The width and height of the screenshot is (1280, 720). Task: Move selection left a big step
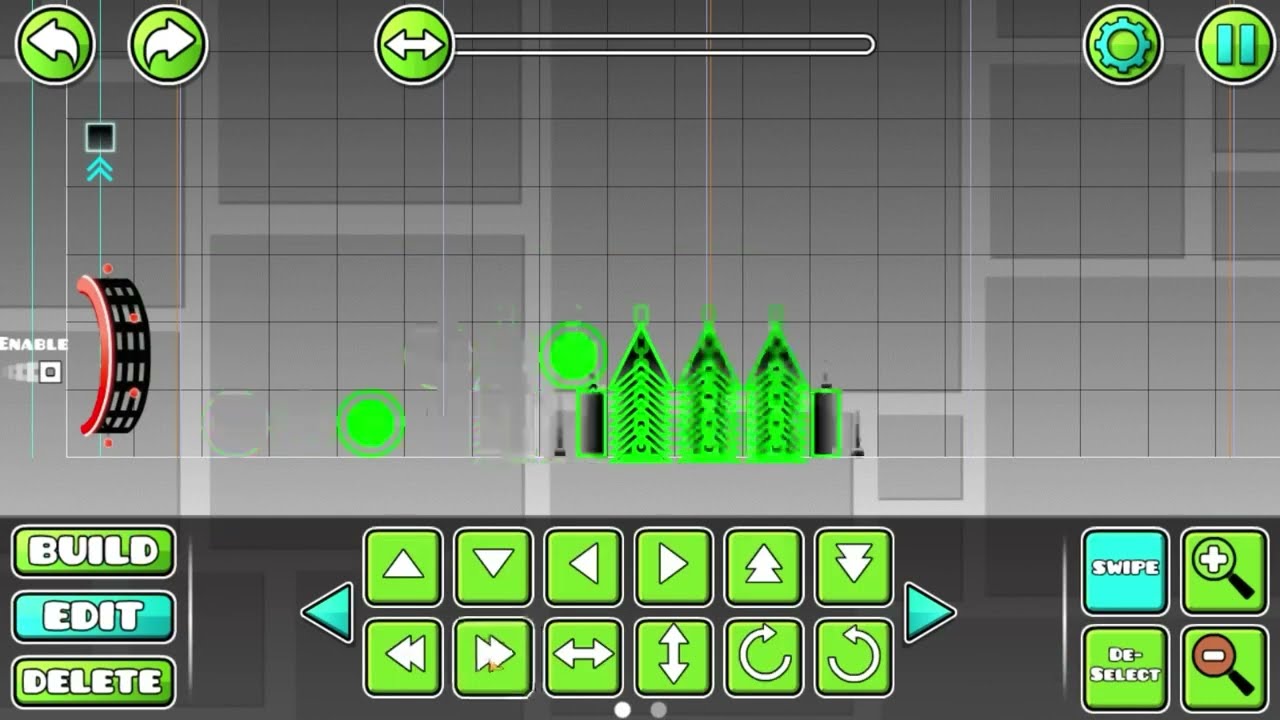click(403, 657)
